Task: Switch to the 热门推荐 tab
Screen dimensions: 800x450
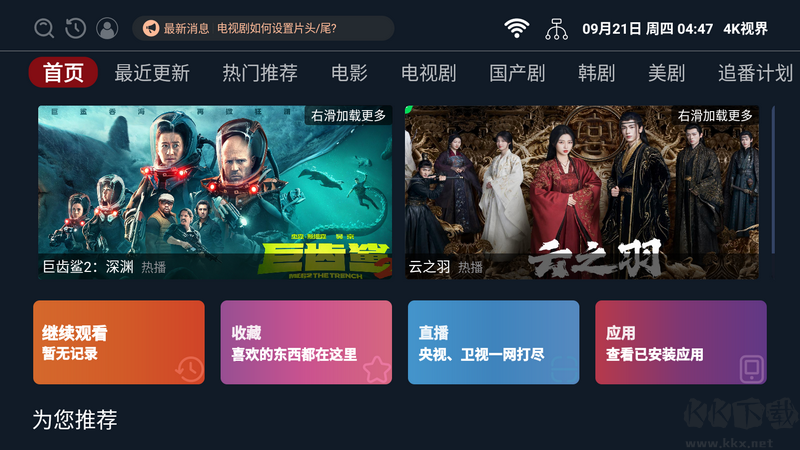Action: point(260,73)
